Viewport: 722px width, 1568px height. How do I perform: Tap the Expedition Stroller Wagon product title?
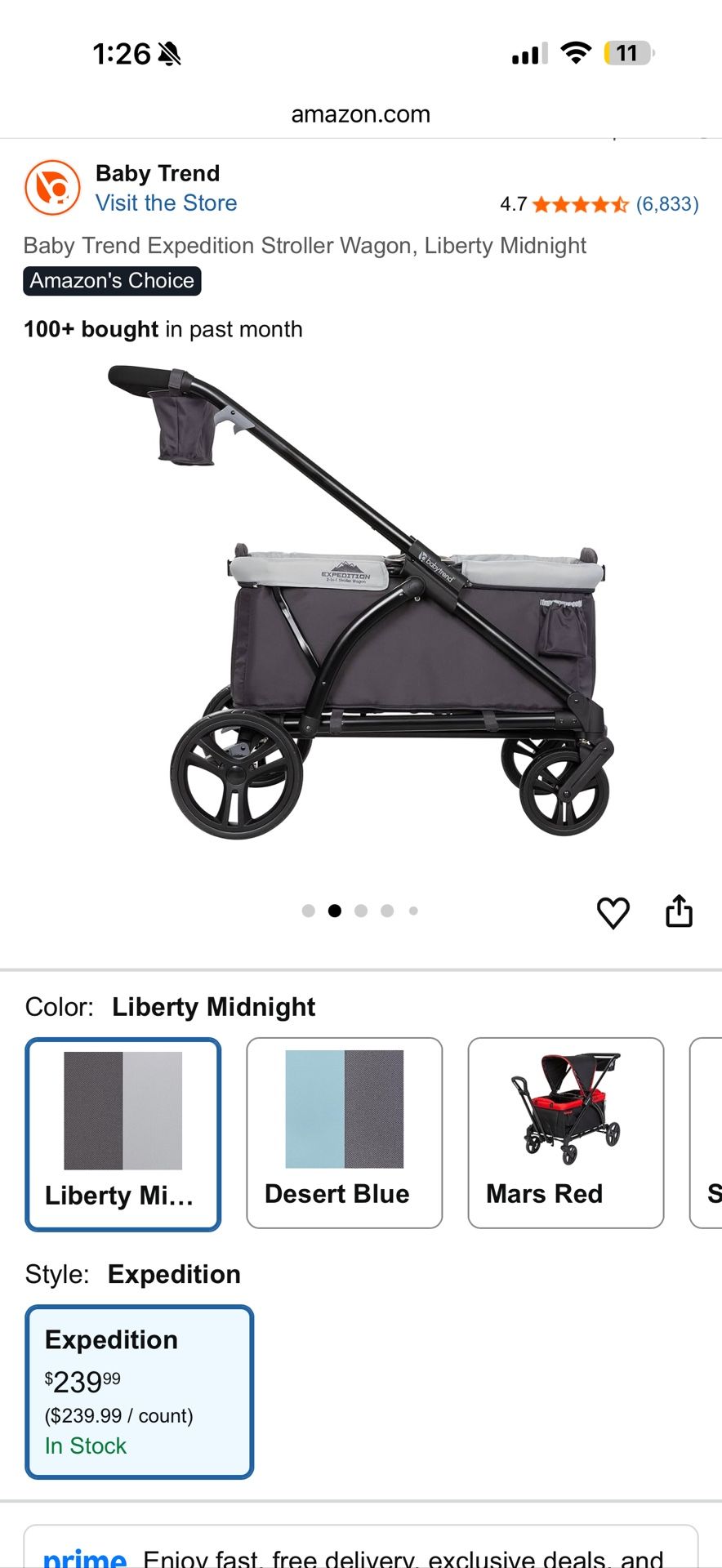[x=304, y=246]
